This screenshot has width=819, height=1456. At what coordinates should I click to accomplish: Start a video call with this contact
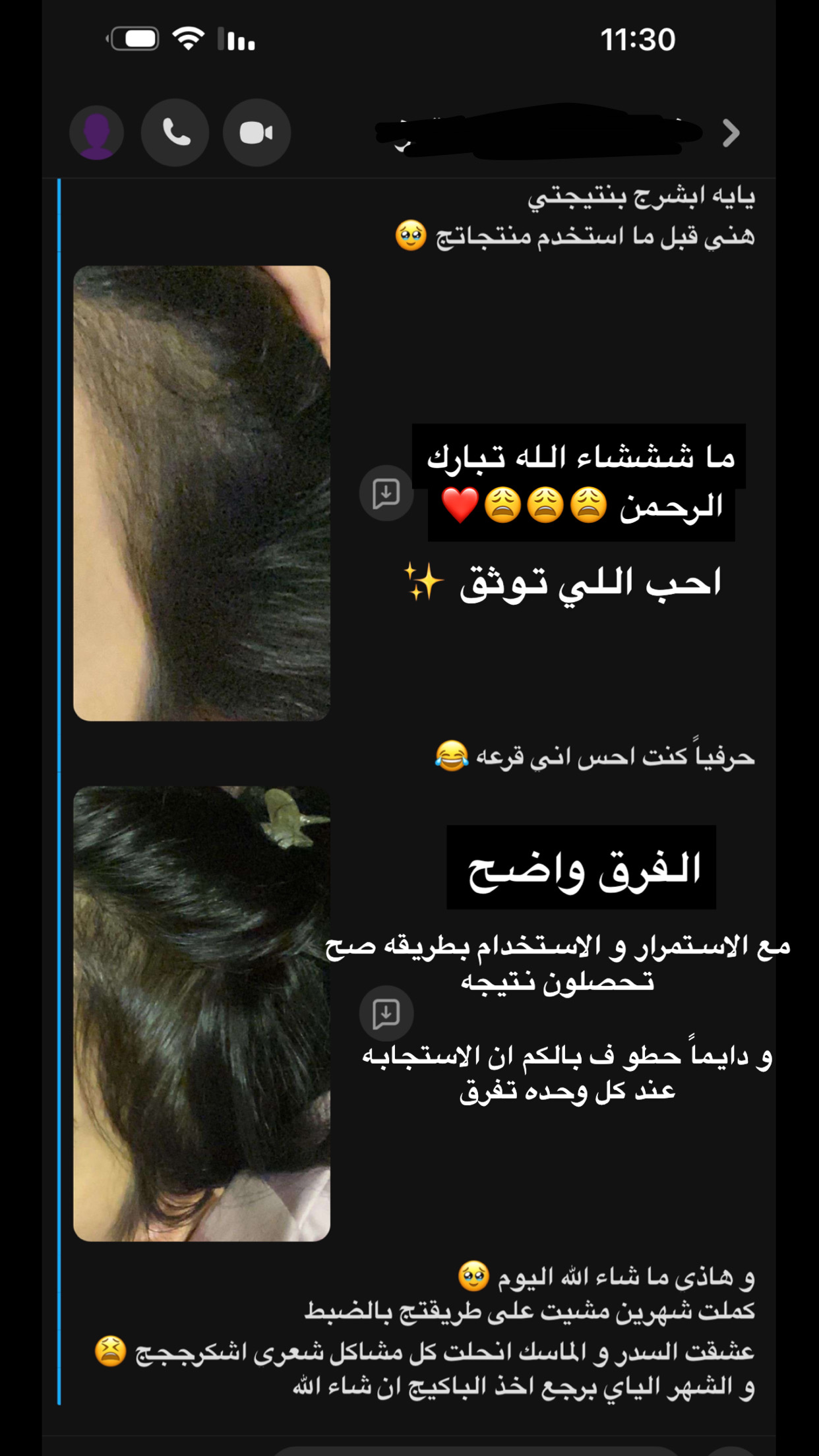(x=257, y=133)
